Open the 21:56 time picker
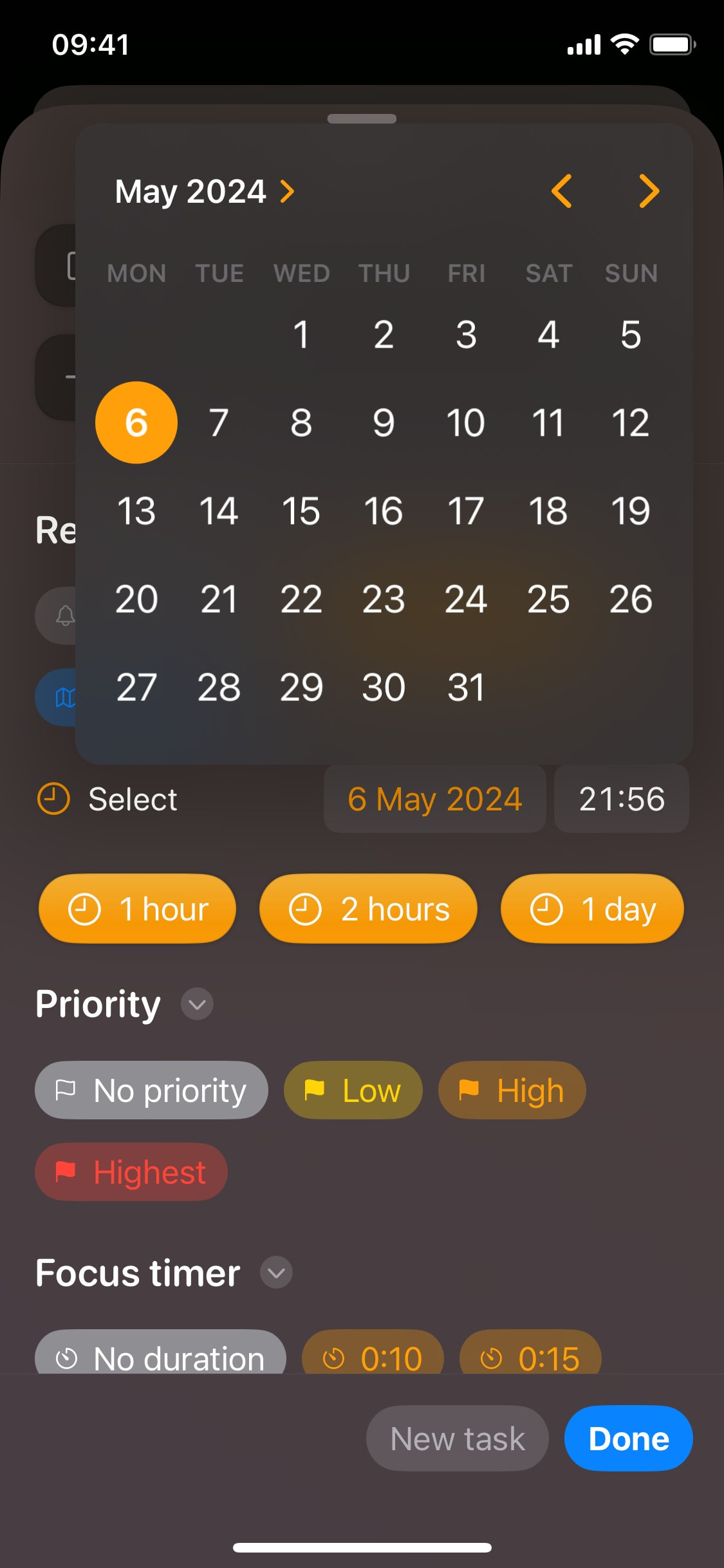This screenshot has height=1568, width=724. 622,799
